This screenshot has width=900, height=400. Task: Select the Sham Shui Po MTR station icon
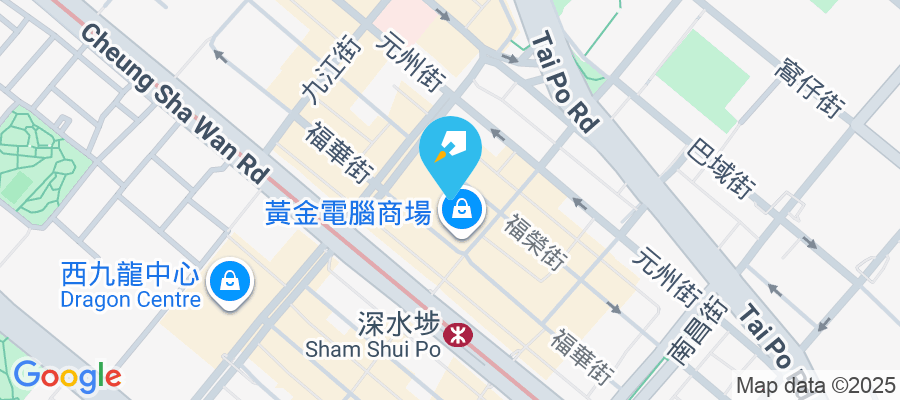point(460,335)
